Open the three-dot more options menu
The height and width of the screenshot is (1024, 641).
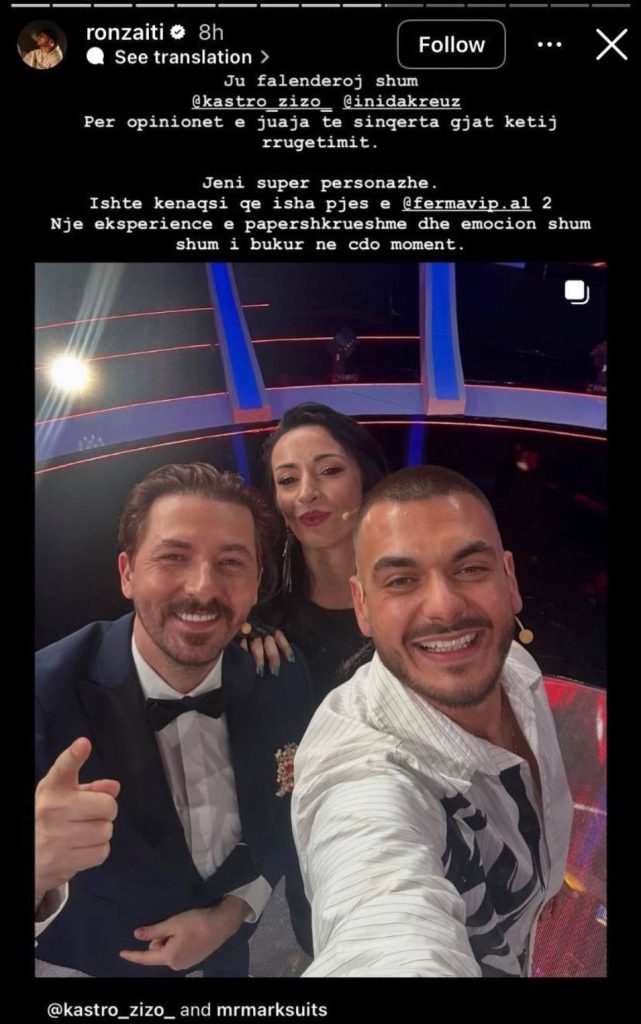click(x=550, y=45)
